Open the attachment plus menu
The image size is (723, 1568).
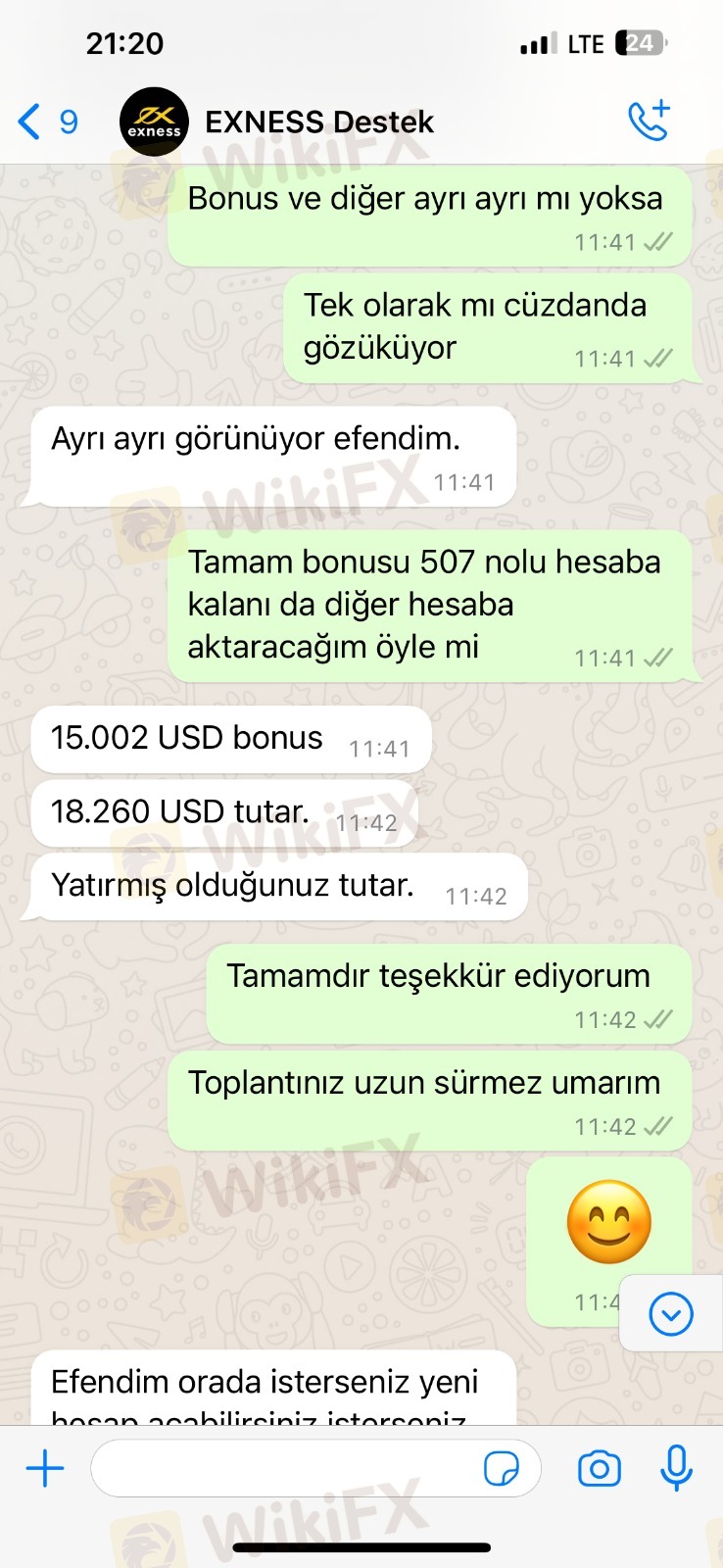(x=45, y=1468)
